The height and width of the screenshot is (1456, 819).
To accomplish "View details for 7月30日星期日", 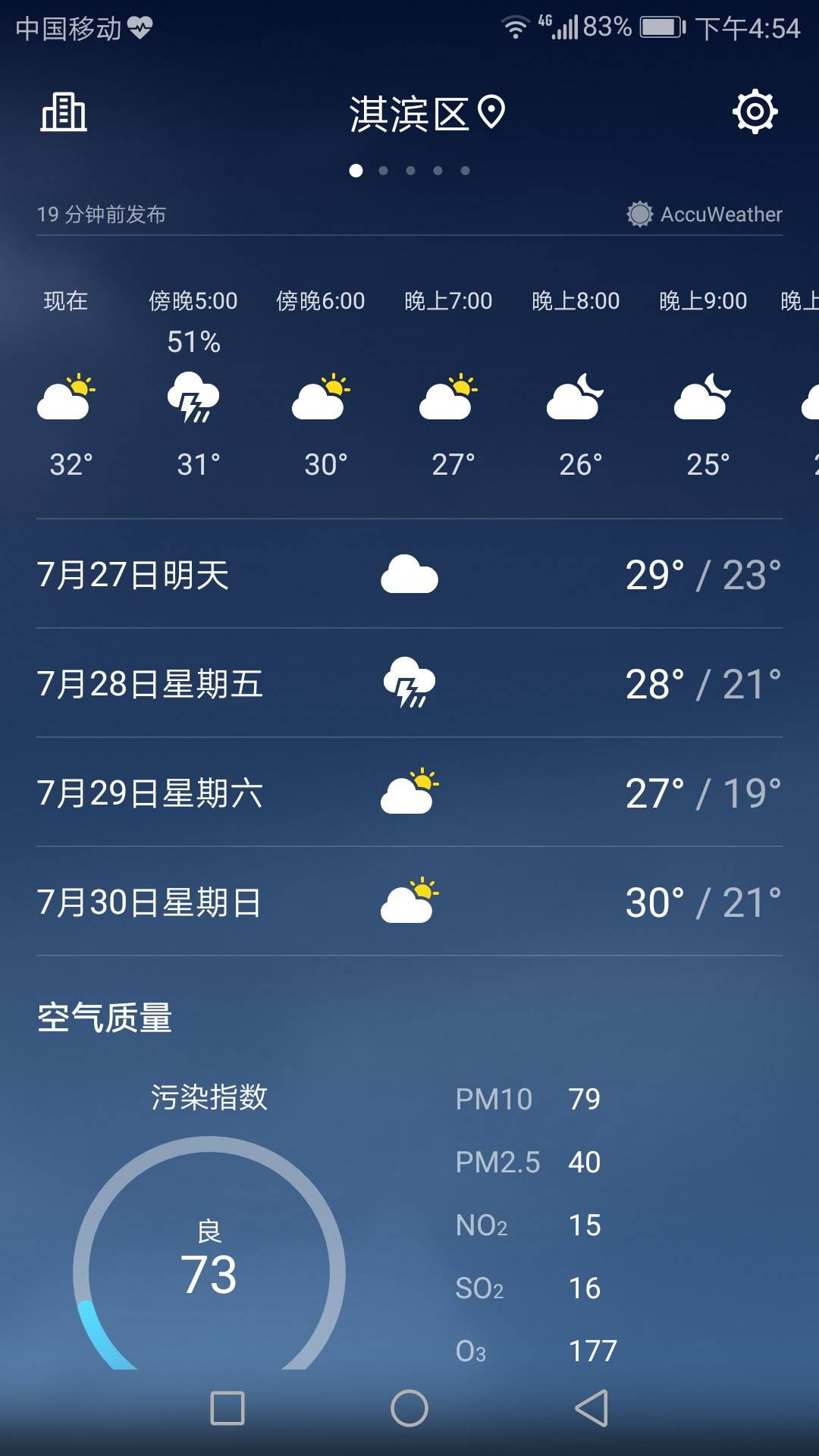I will pos(409,902).
